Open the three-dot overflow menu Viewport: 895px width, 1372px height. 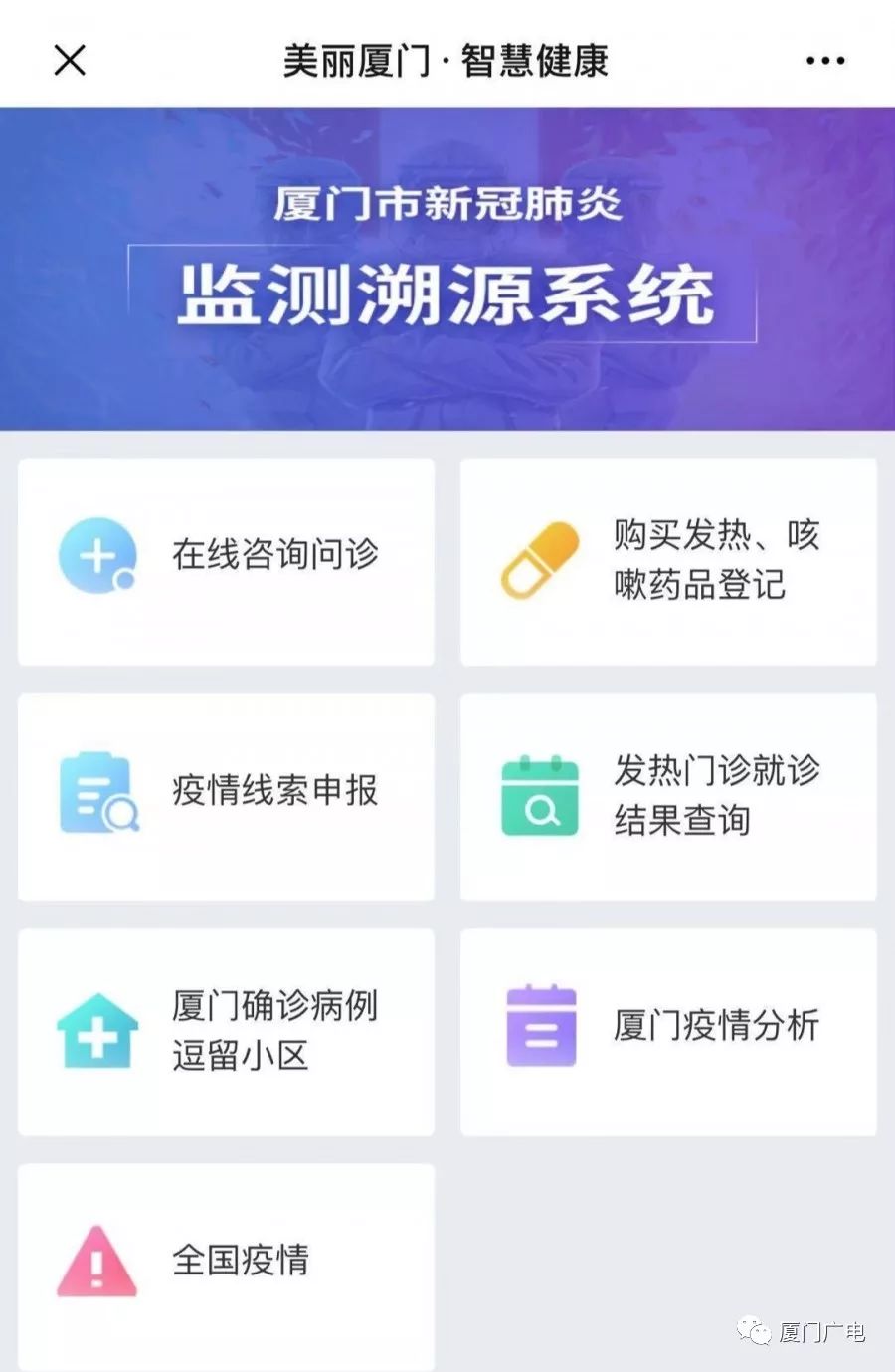click(825, 61)
